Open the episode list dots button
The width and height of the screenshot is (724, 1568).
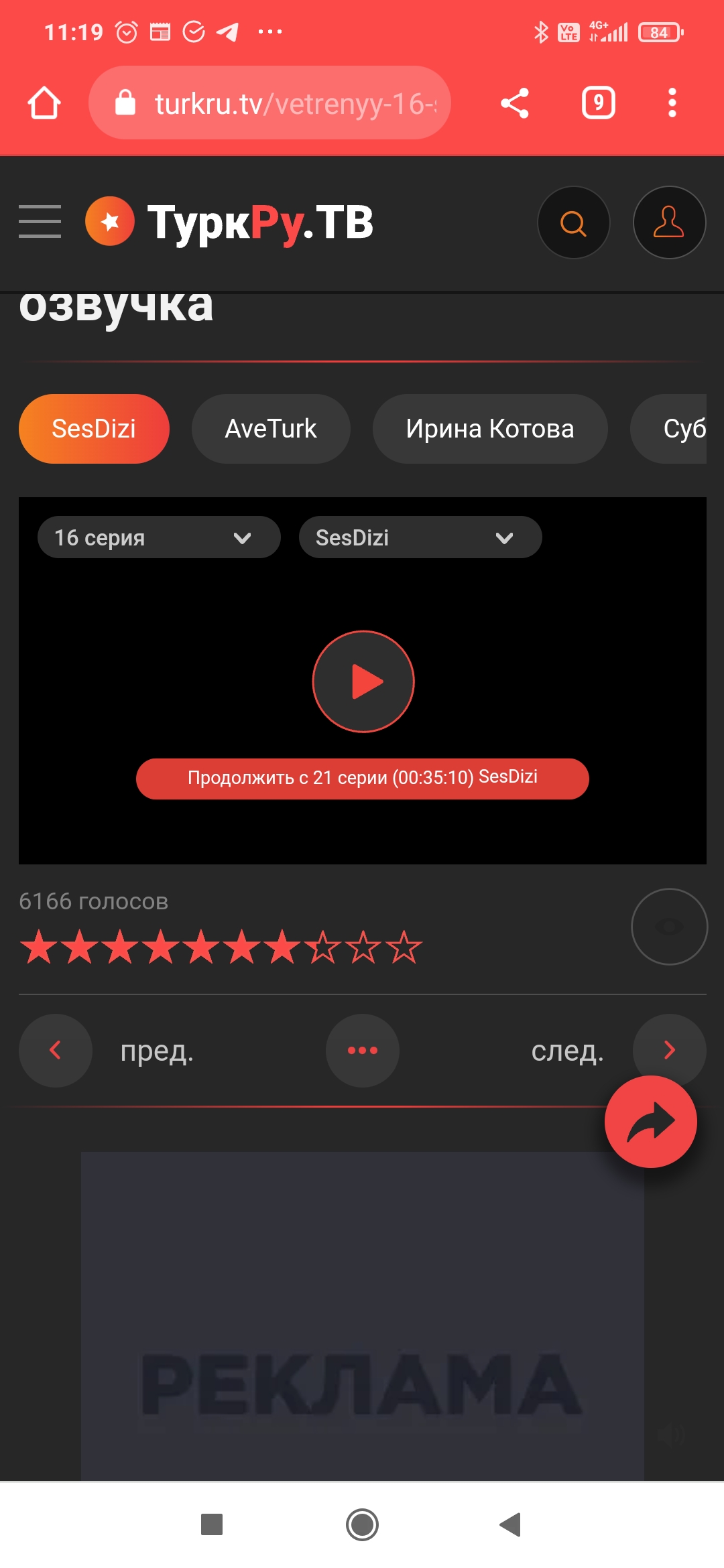pyautogui.click(x=363, y=1050)
